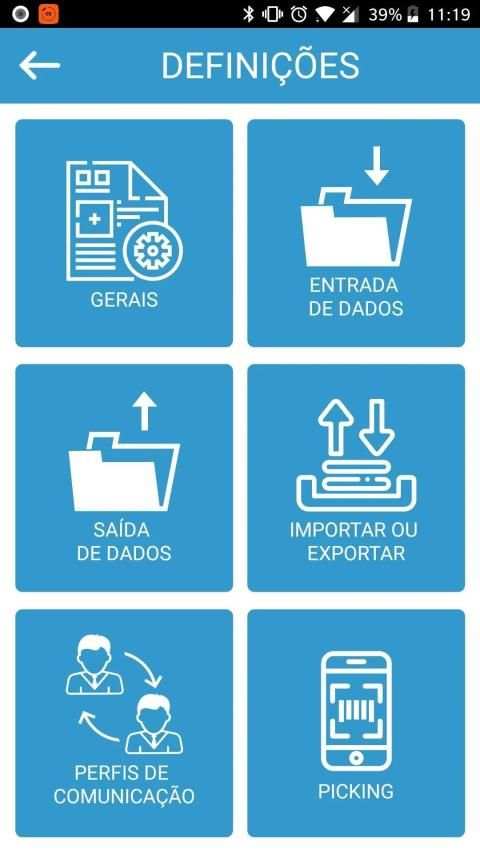This screenshot has width=480, height=853.
Task: Select the Picking tile
Action: [356, 723]
